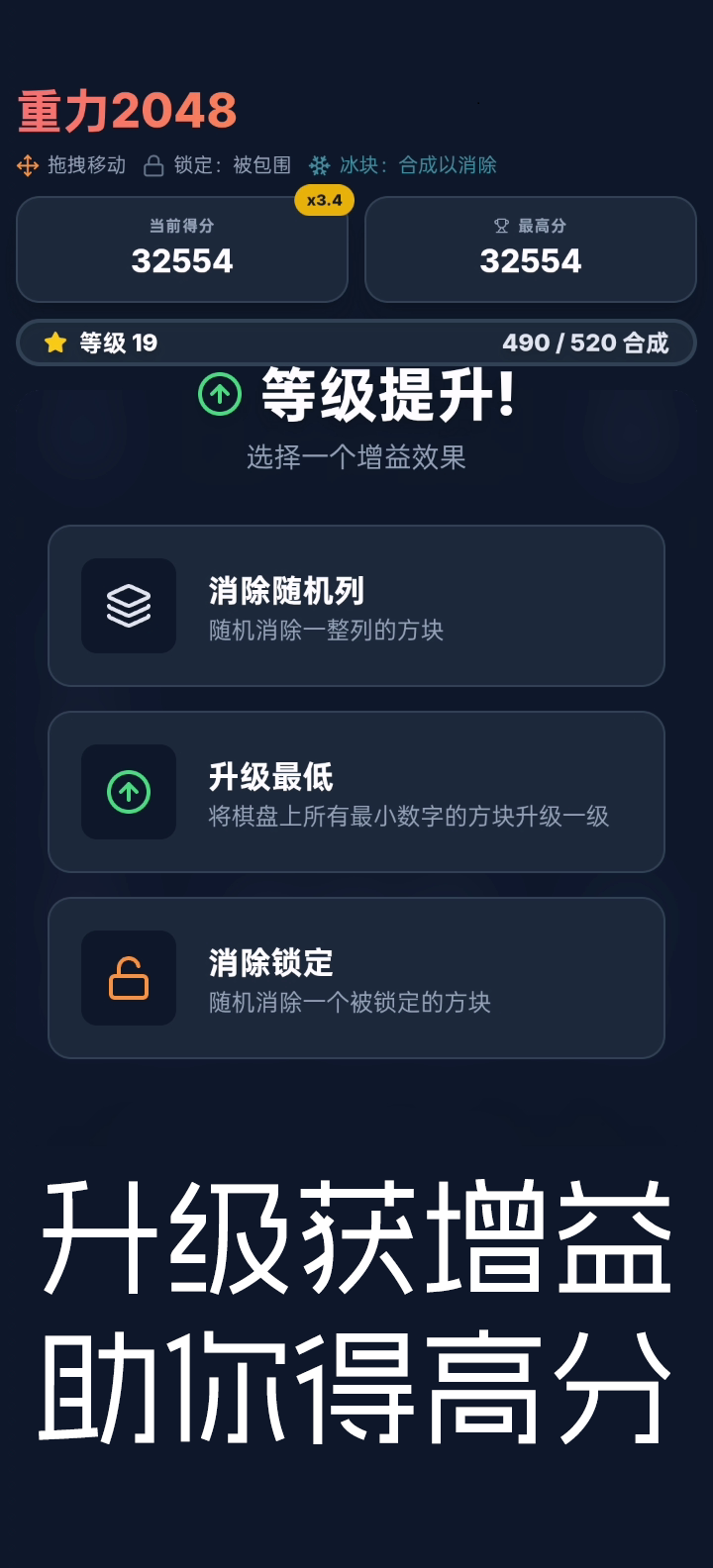Viewport: 713px width, 1568px height.
Task: Click the x3.4 multiplier badge
Action: coord(322,201)
